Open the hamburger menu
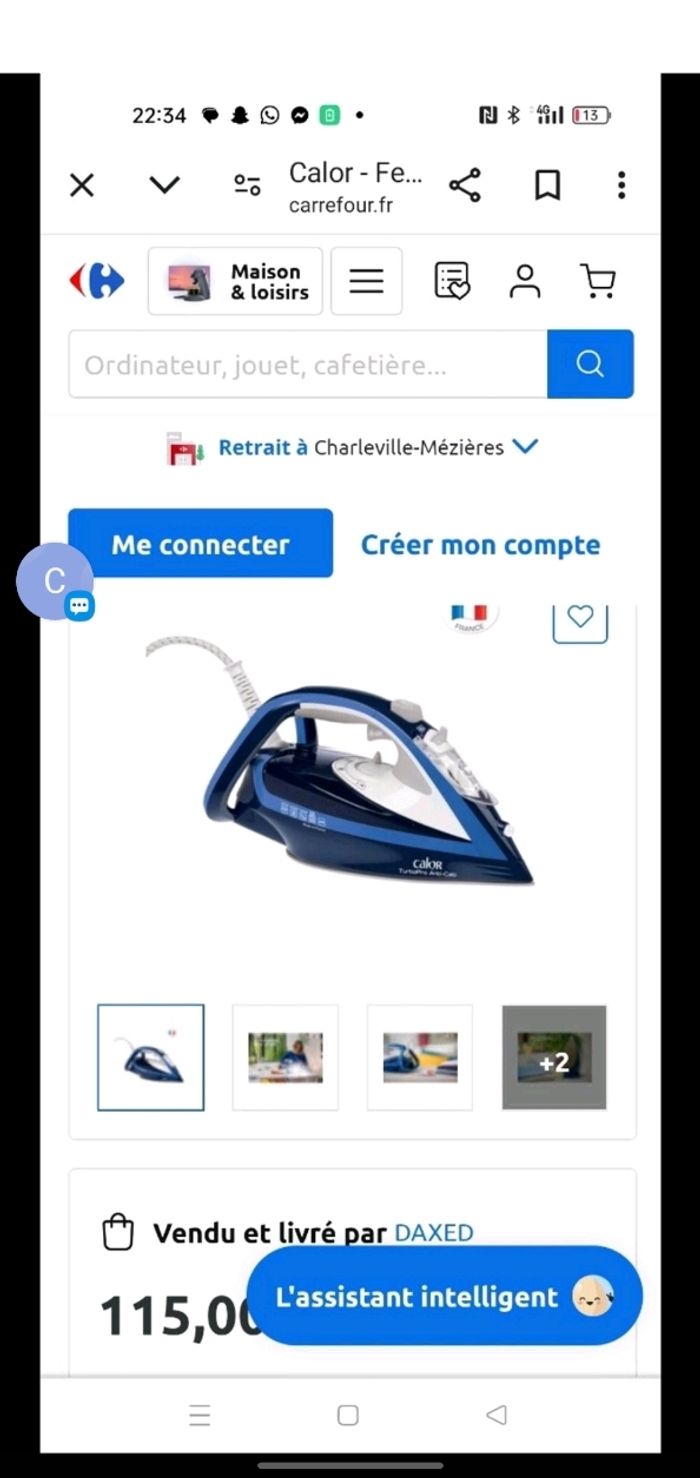This screenshot has height=1478, width=700. point(366,281)
